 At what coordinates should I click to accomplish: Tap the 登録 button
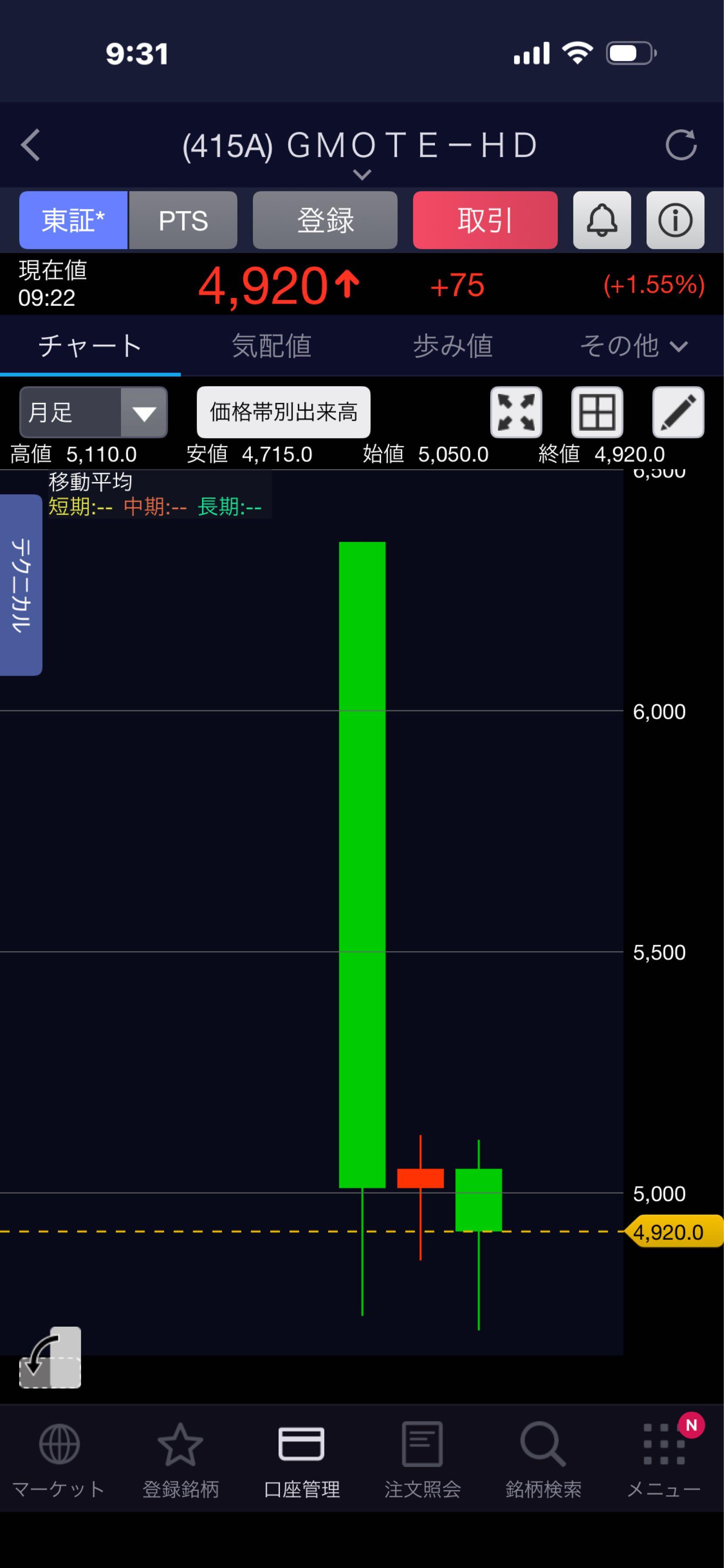(325, 220)
